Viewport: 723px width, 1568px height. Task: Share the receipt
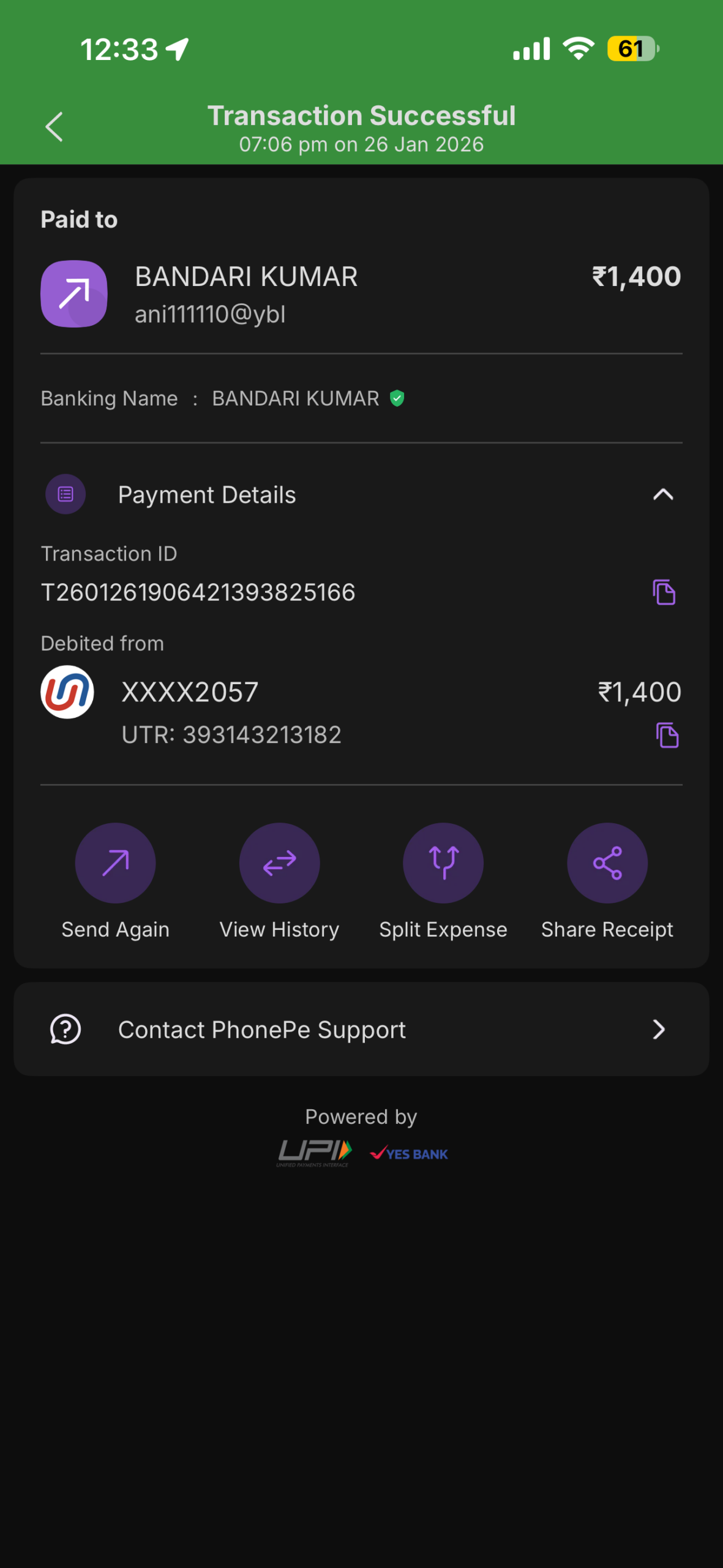[x=607, y=863]
